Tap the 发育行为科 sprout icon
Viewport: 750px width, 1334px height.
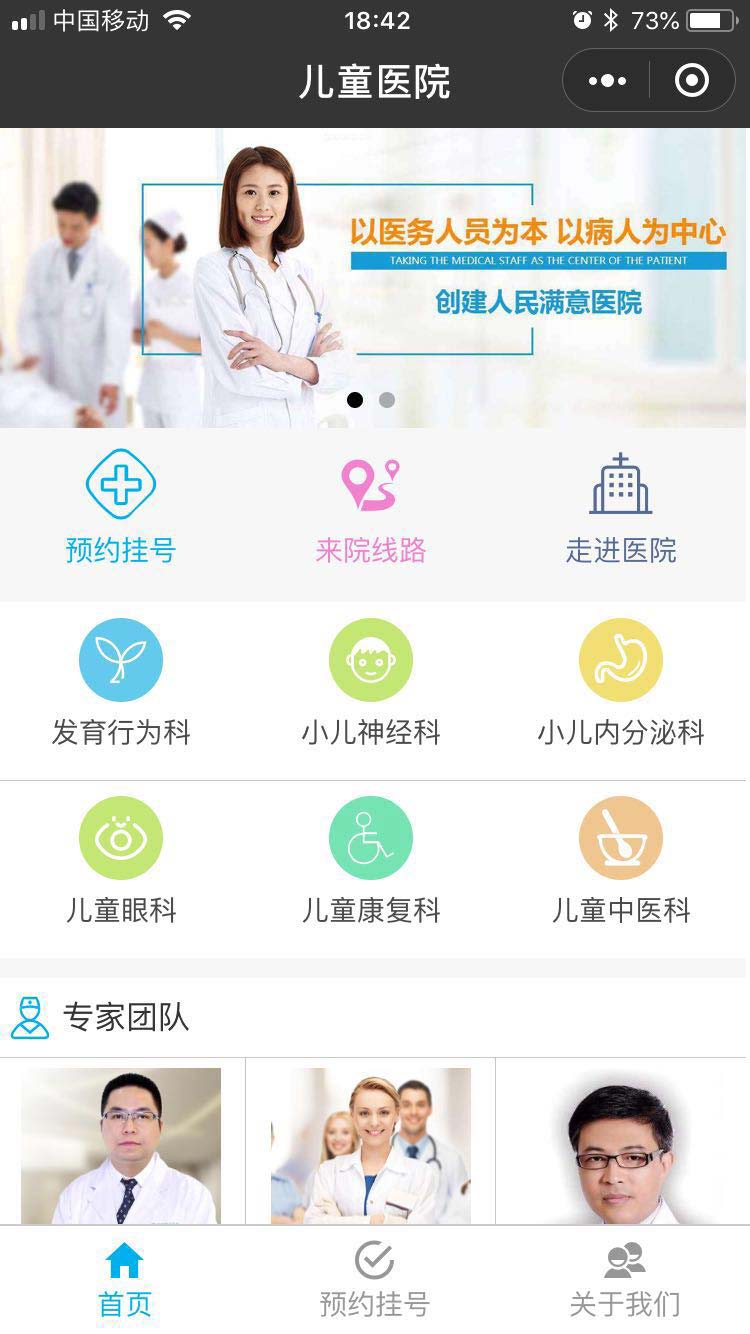pyautogui.click(x=121, y=660)
